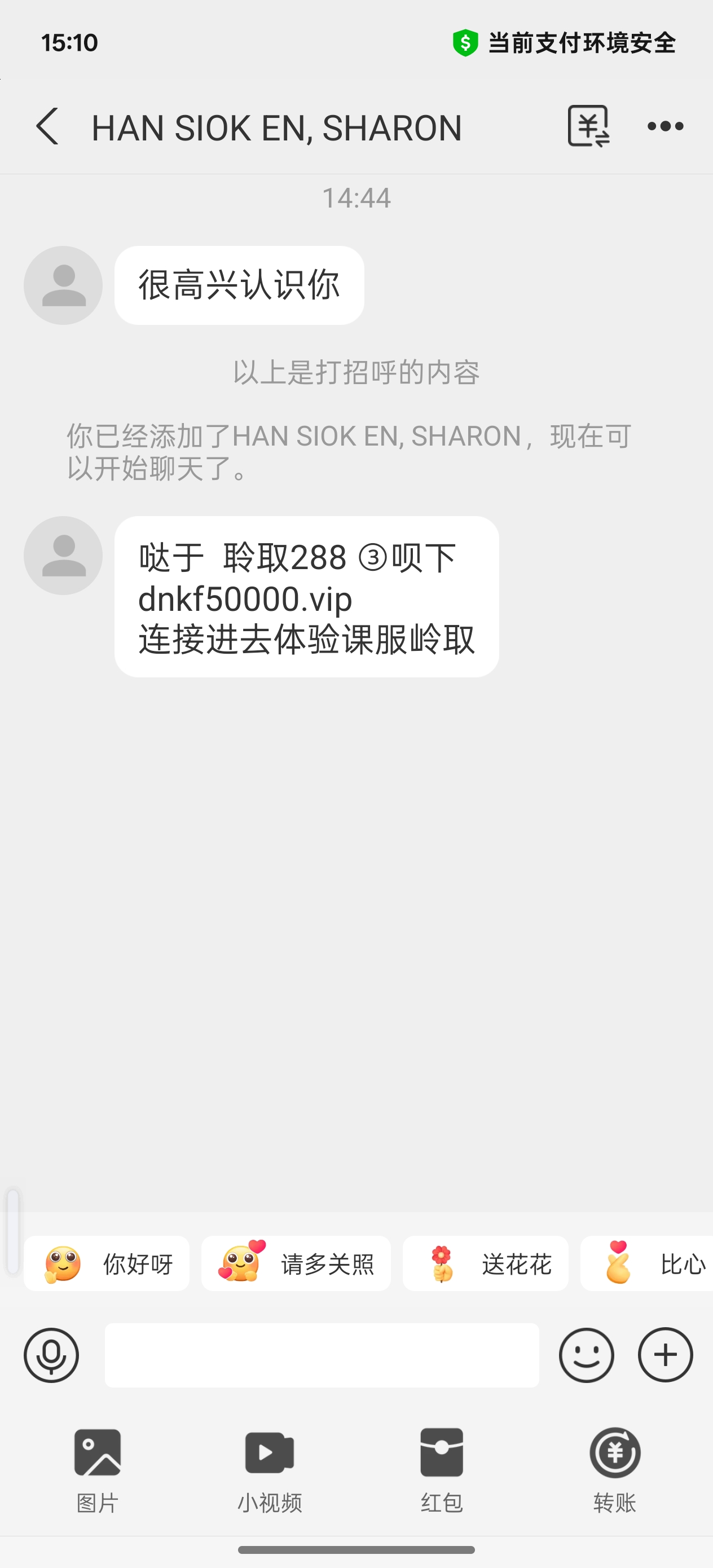Focus the message text field
The width and height of the screenshot is (713, 1568).
322,1355
